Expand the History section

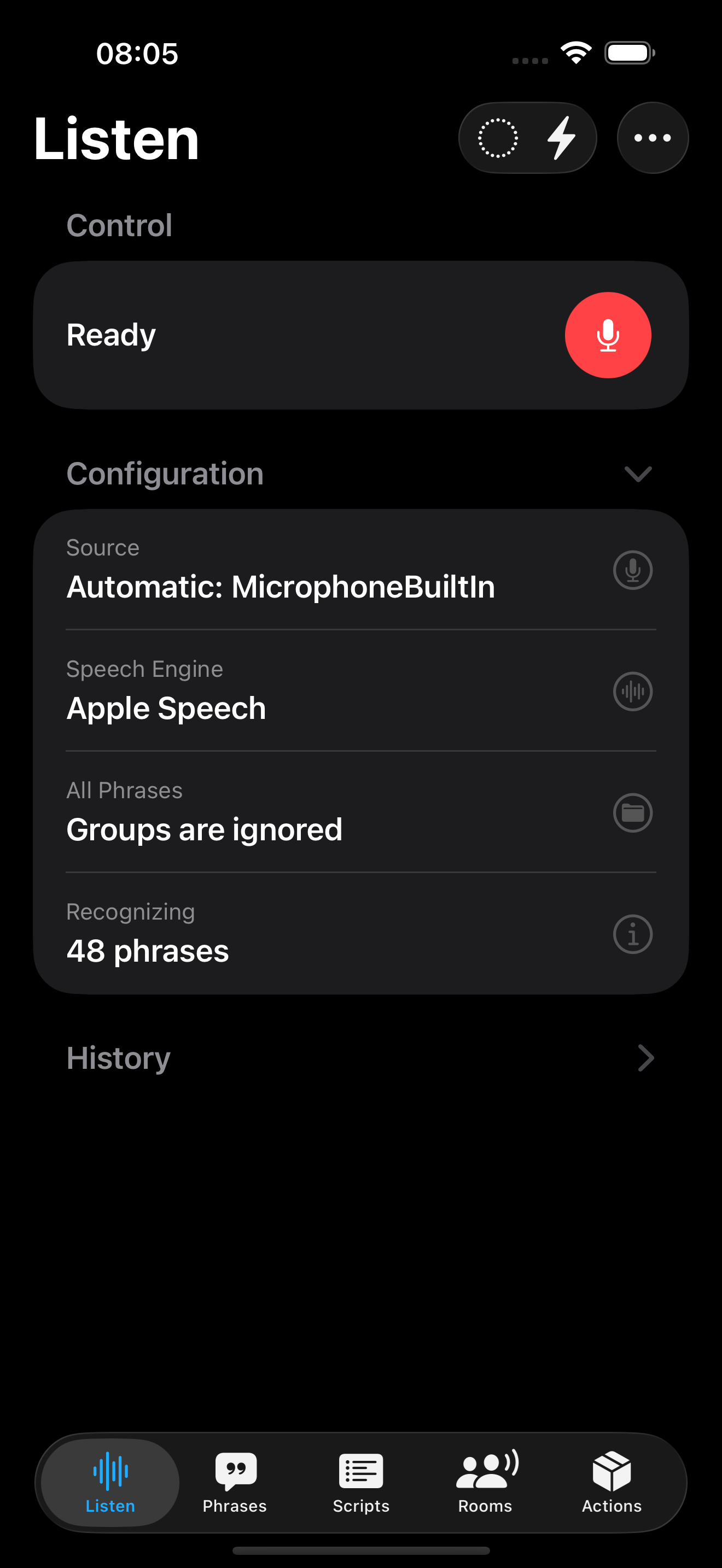tap(645, 1058)
